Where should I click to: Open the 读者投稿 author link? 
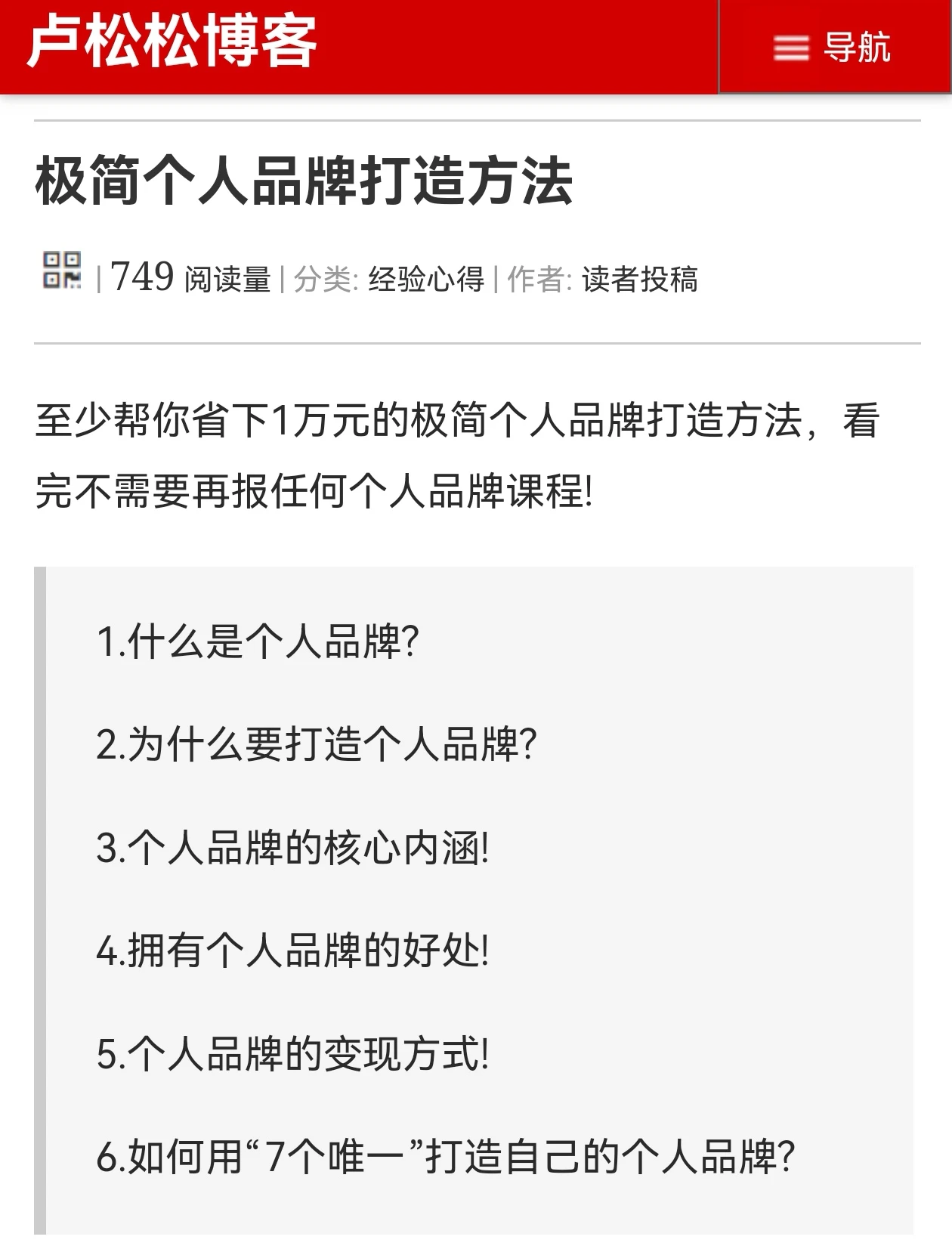[x=639, y=280]
